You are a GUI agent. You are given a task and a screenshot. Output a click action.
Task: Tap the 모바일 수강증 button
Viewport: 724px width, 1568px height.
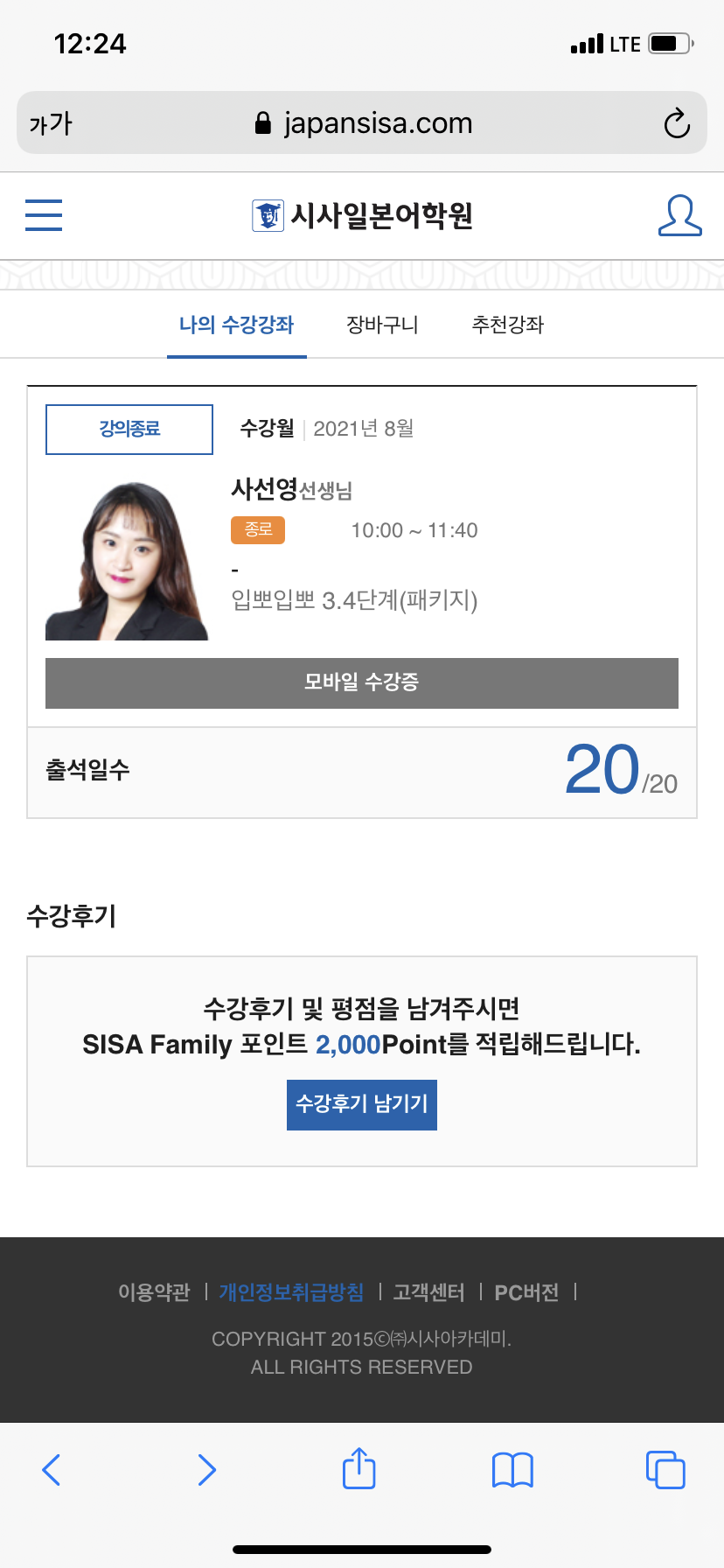pyautogui.click(x=362, y=683)
